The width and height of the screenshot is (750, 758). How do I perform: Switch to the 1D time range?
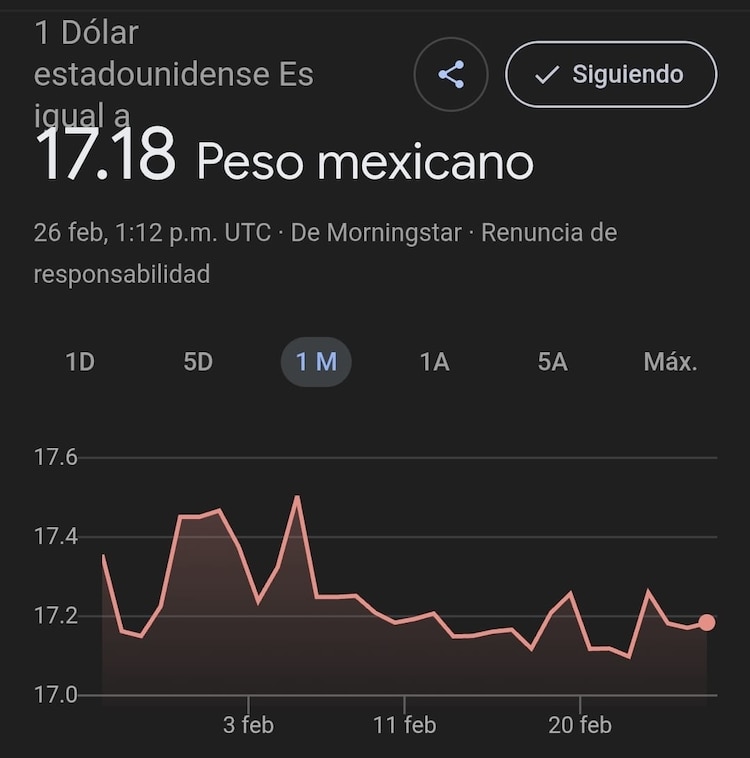(x=80, y=362)
